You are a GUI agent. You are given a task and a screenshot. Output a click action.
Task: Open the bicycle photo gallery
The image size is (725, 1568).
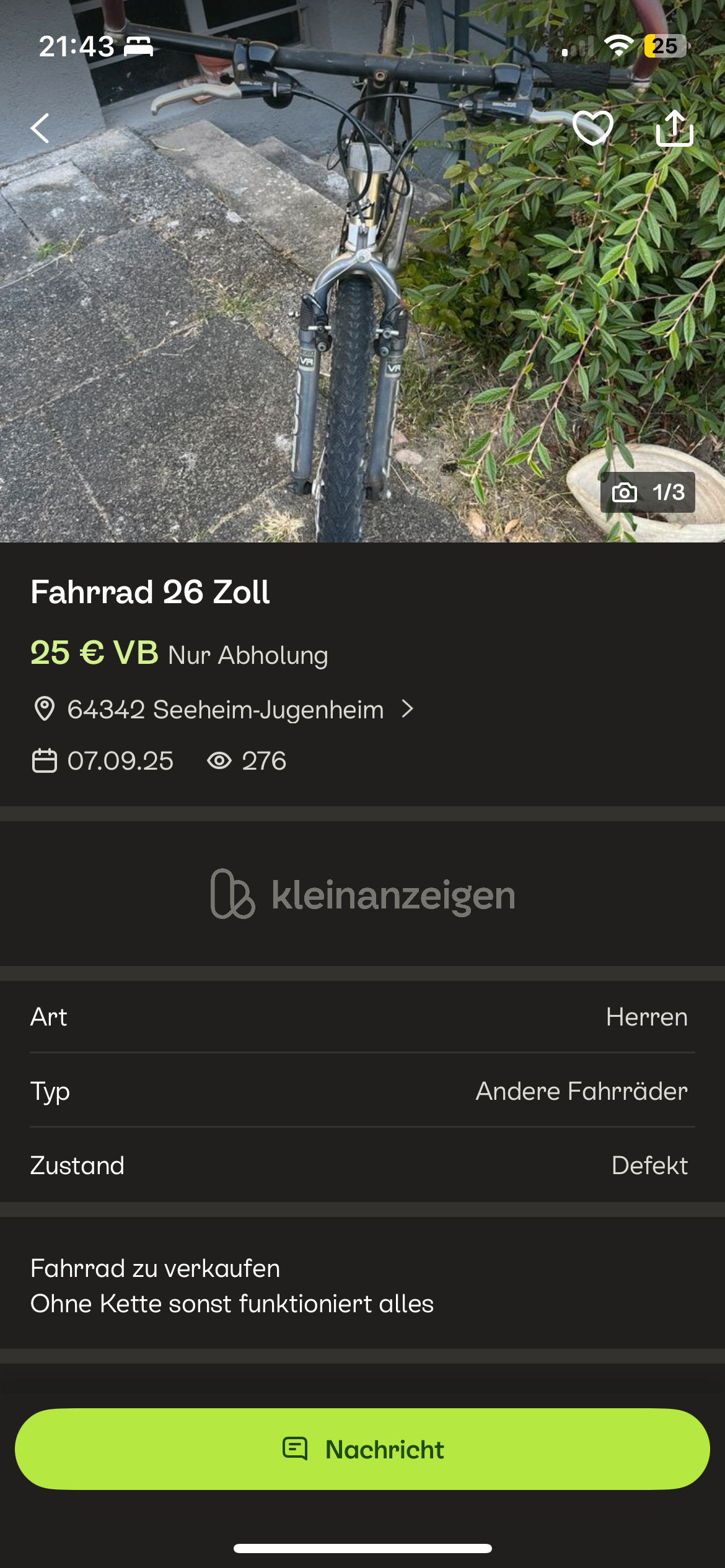click(x=362, y=310)
